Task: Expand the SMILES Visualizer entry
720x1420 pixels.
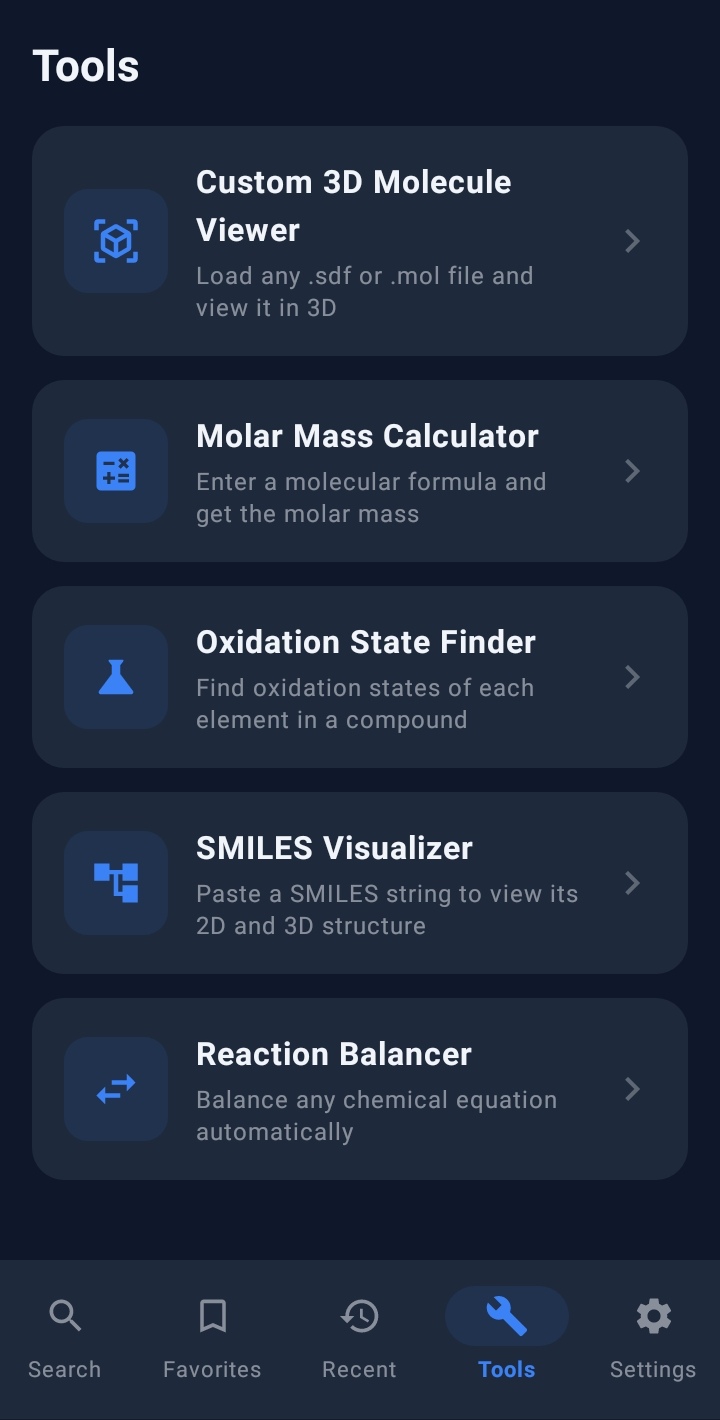Action: coord(631,882)
